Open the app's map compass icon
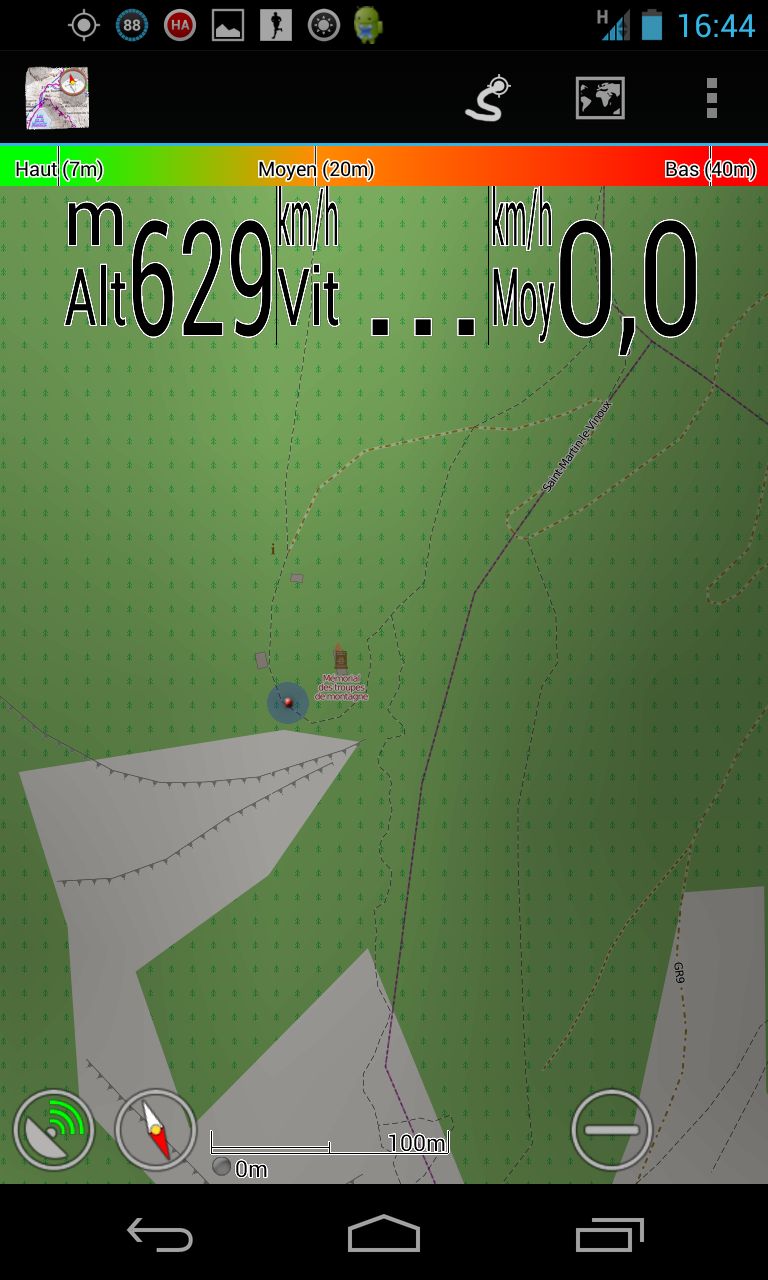The height and width of the screenshot is (1280, 768). tap(57, 97)
